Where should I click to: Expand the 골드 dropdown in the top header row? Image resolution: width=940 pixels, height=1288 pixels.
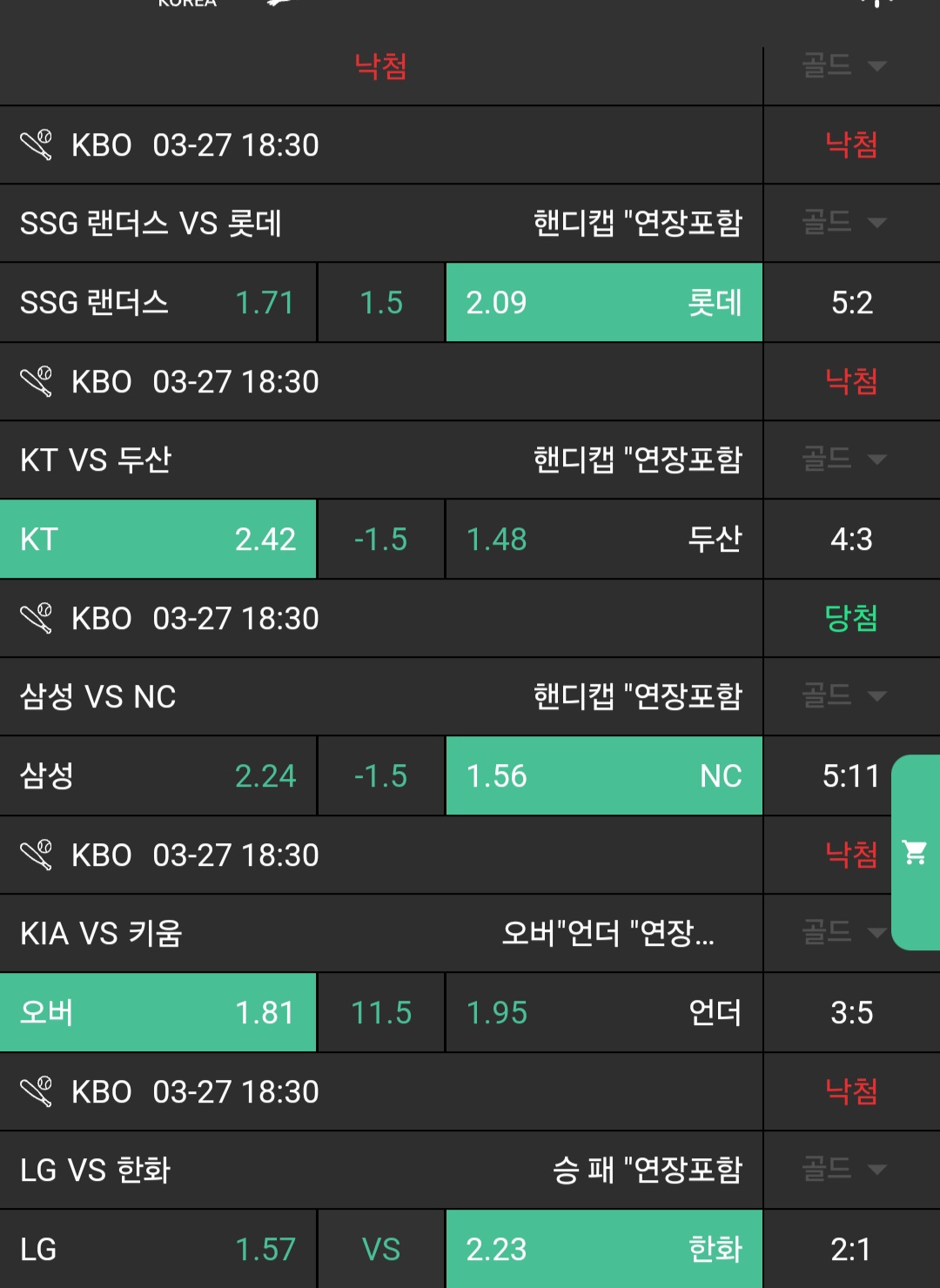tap(844, 65)
